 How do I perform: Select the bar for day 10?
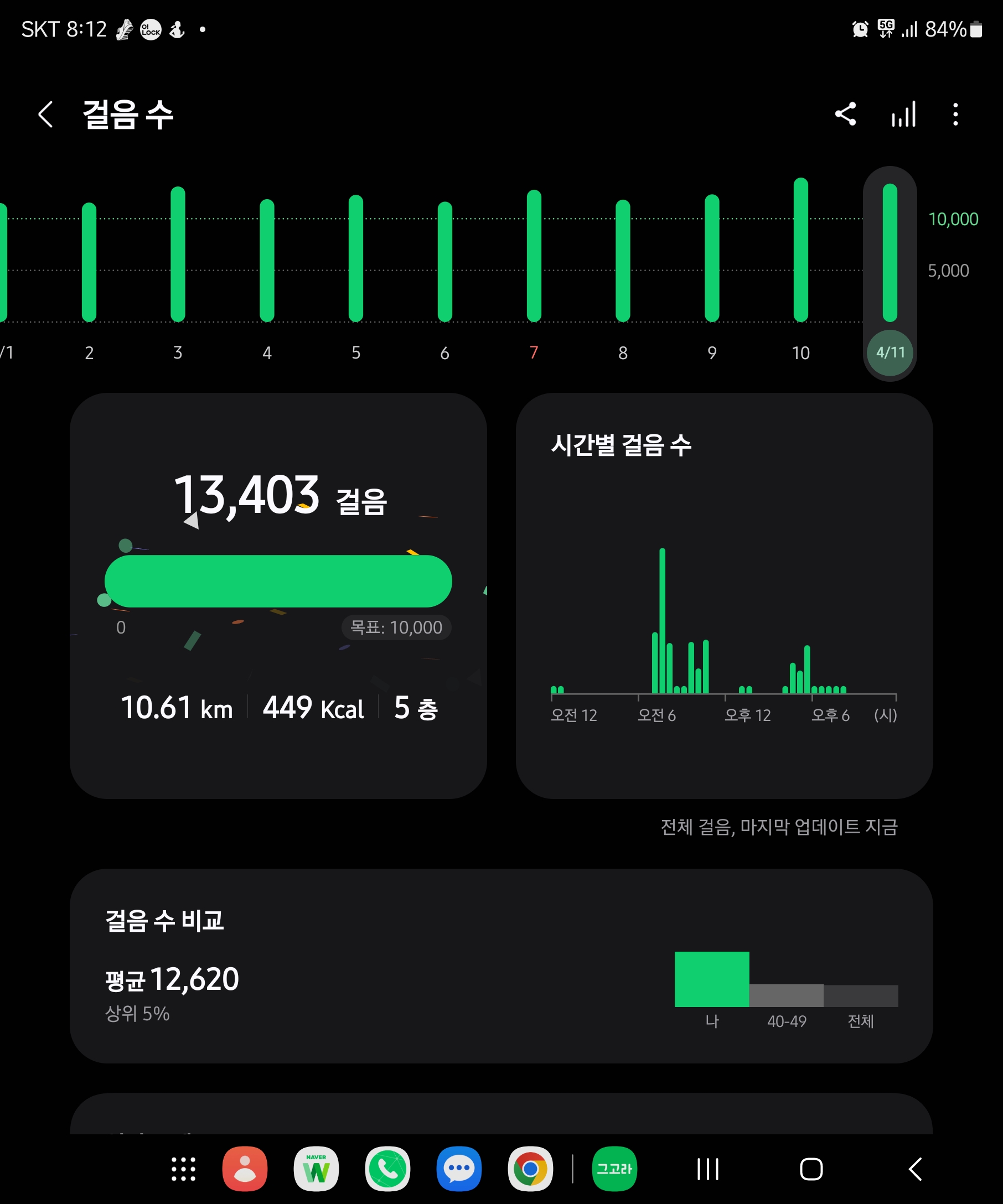point(800,250)
